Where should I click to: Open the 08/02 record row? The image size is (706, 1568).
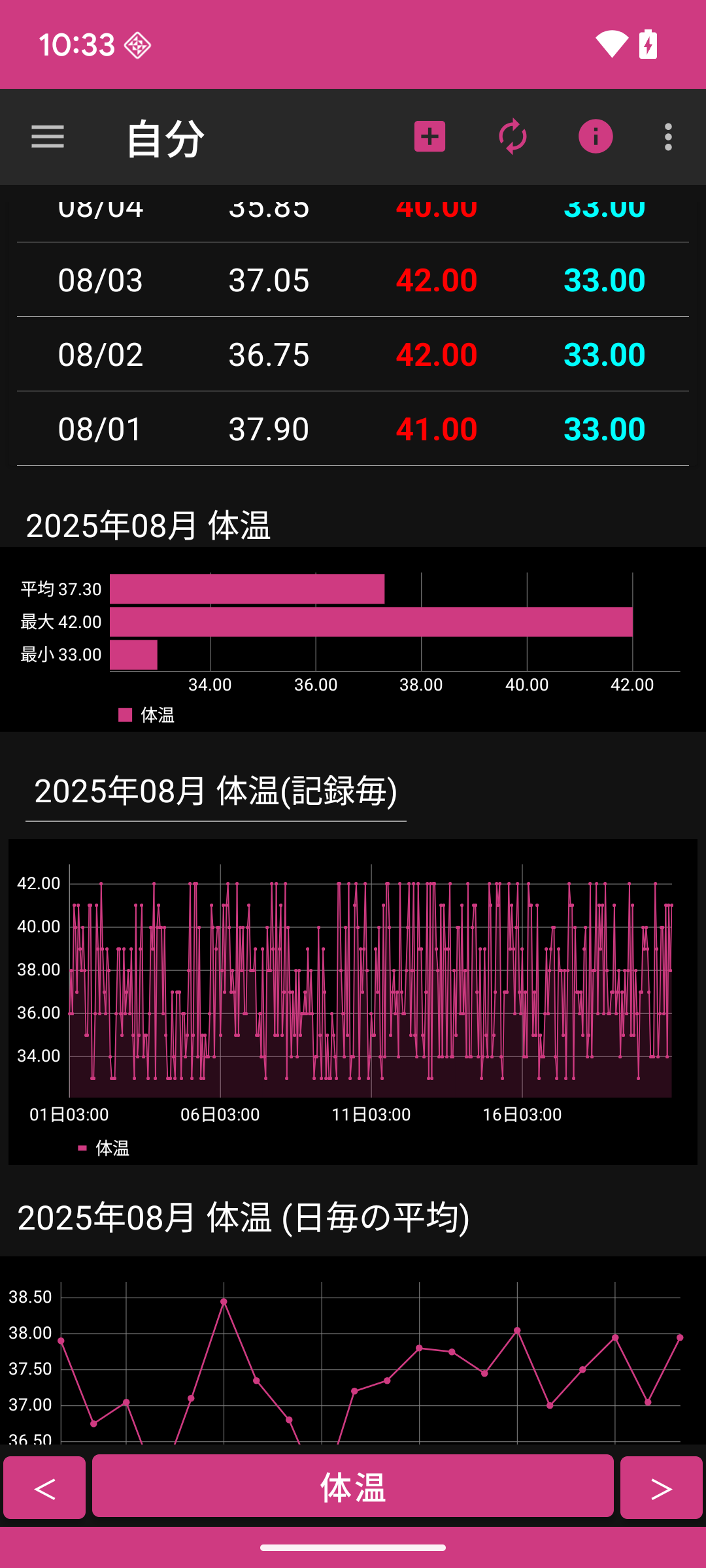(353, 355)
